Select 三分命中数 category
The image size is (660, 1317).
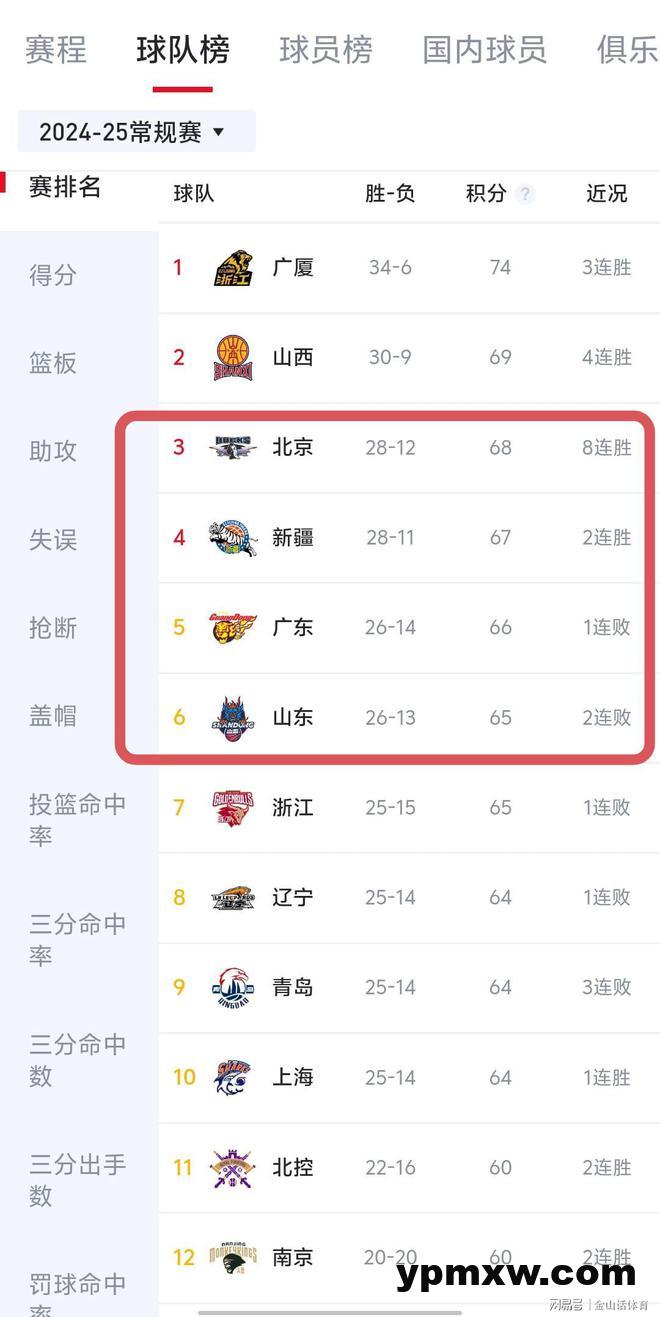(x=77, y=1060)
